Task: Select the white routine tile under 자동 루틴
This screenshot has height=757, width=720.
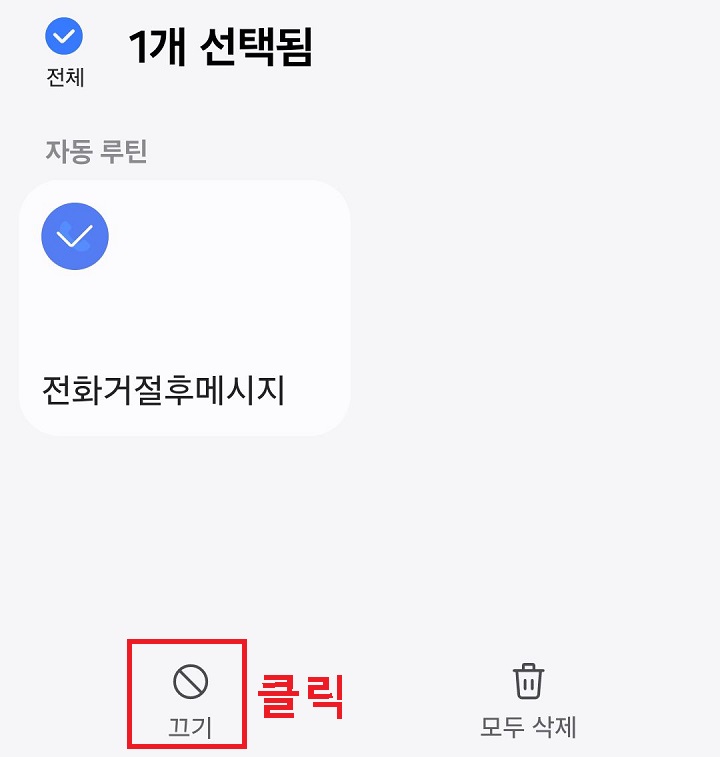Action: point(185,307)
